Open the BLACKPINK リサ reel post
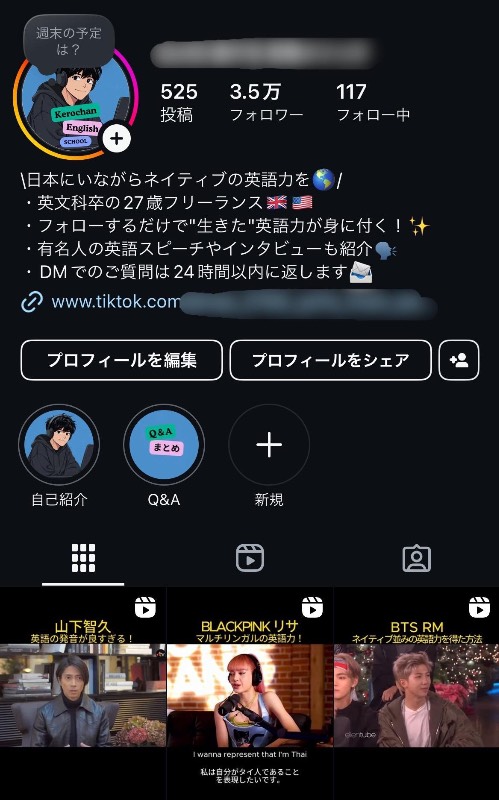 (250, 693)
